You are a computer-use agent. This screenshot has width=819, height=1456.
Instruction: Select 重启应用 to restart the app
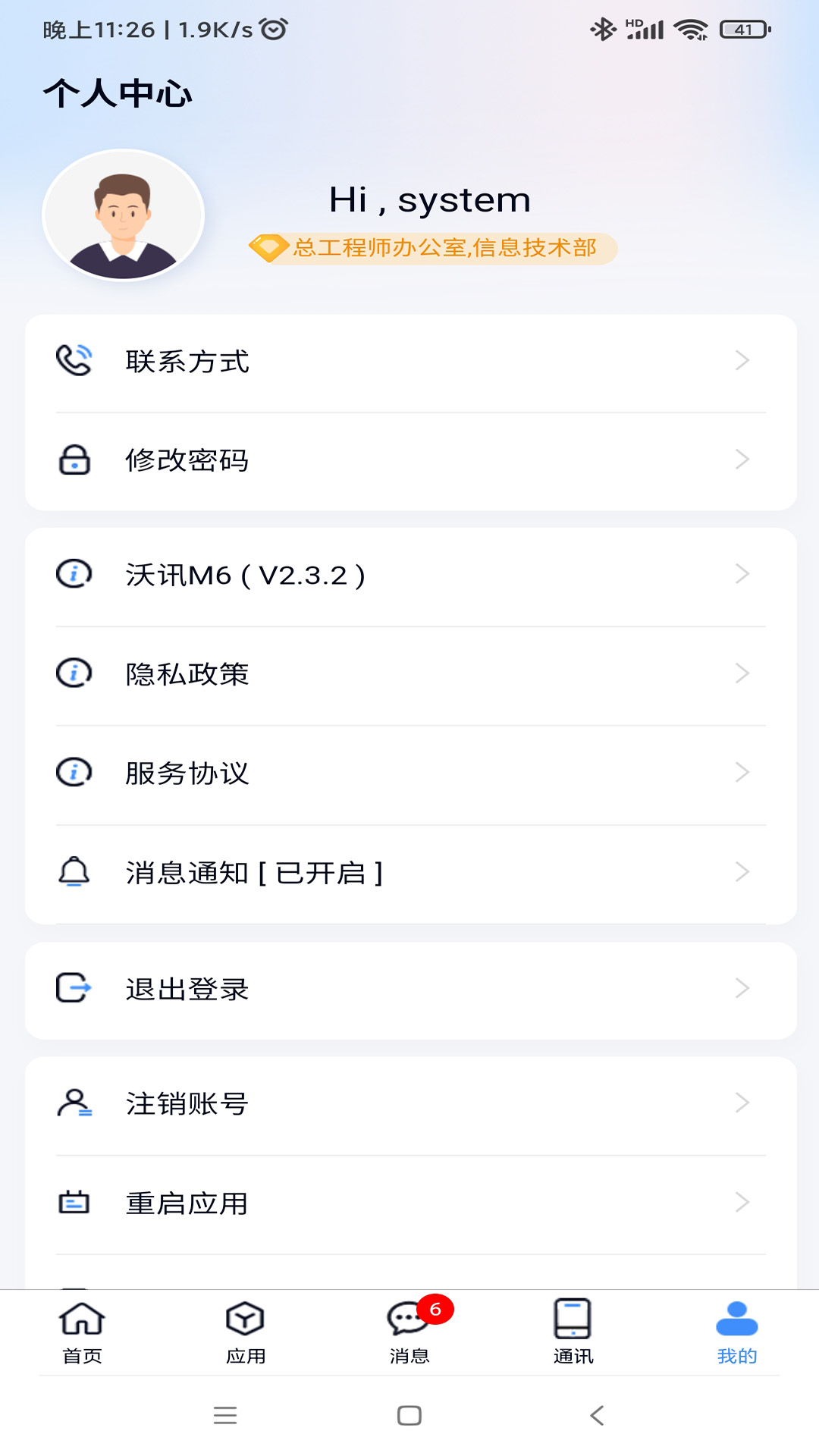[x=409, y=1203]
